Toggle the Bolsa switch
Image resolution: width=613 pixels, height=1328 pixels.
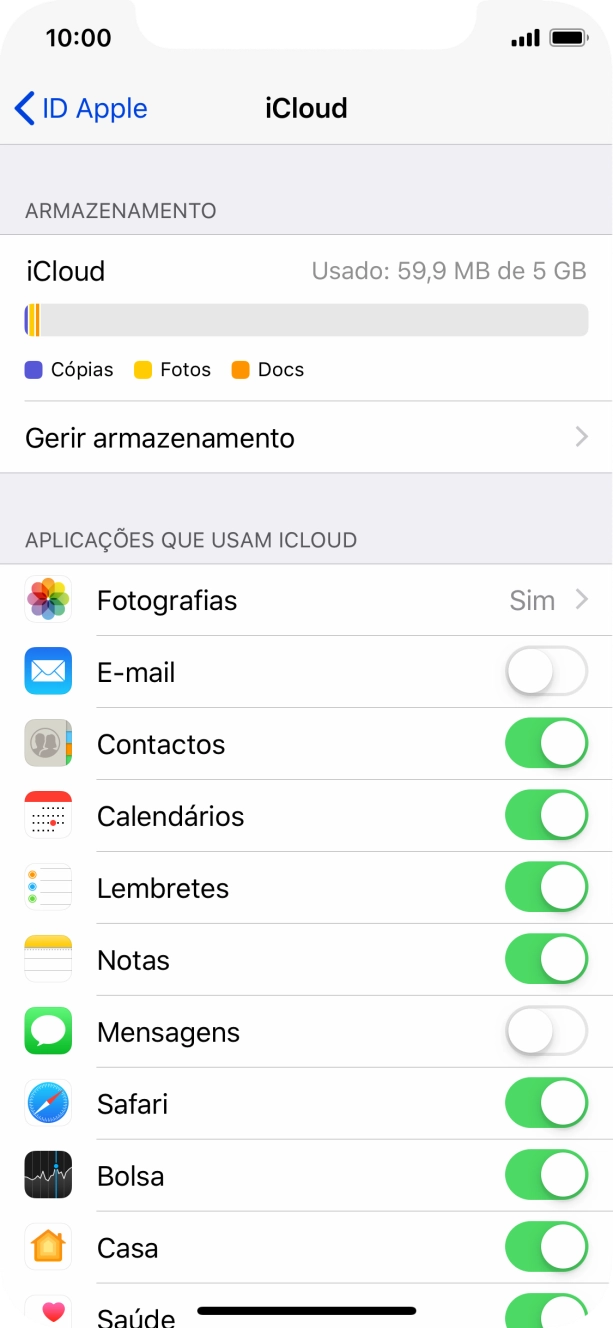546,1176
